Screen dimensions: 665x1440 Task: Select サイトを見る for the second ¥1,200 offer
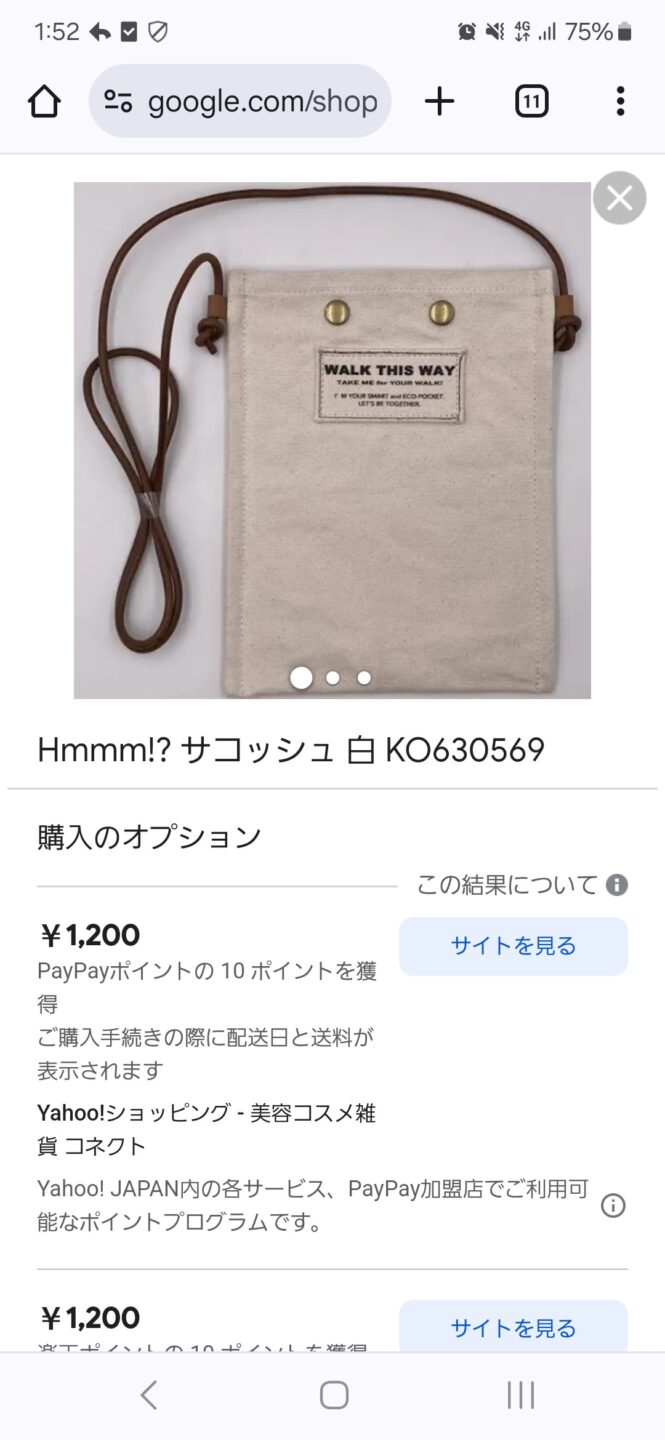point(513,1328)
